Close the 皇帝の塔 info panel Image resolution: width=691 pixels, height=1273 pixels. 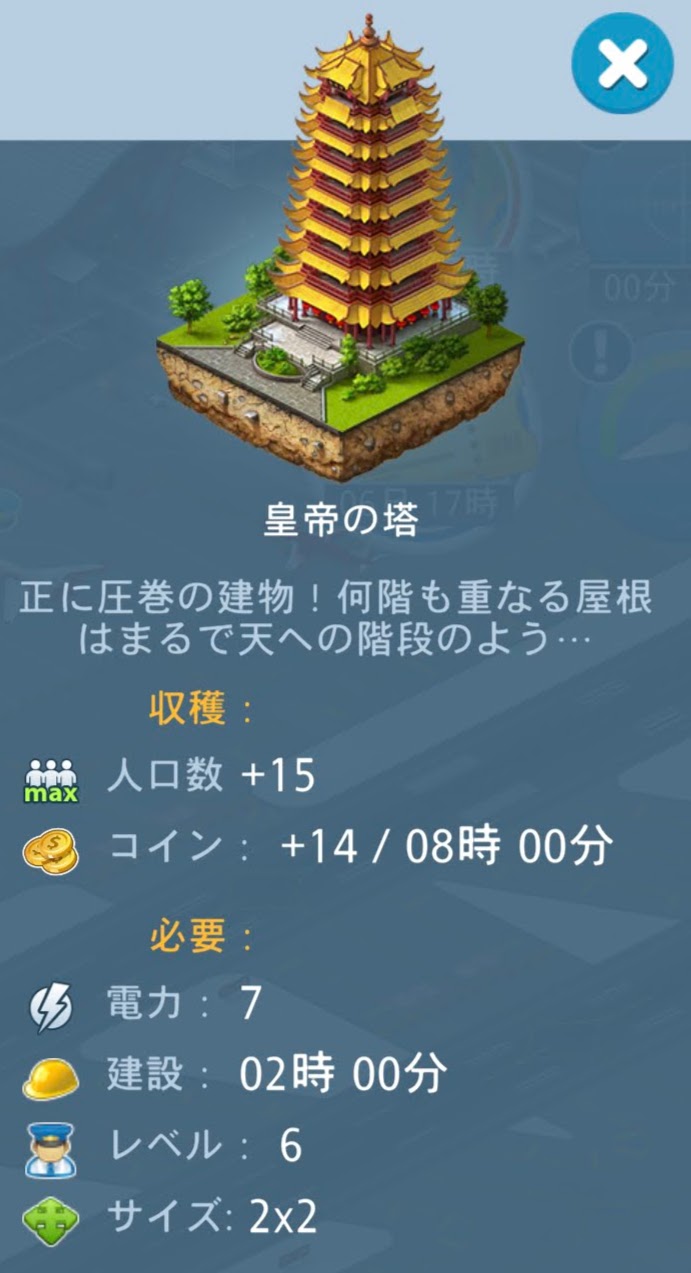pyautogui.click(x=622, y=64)
